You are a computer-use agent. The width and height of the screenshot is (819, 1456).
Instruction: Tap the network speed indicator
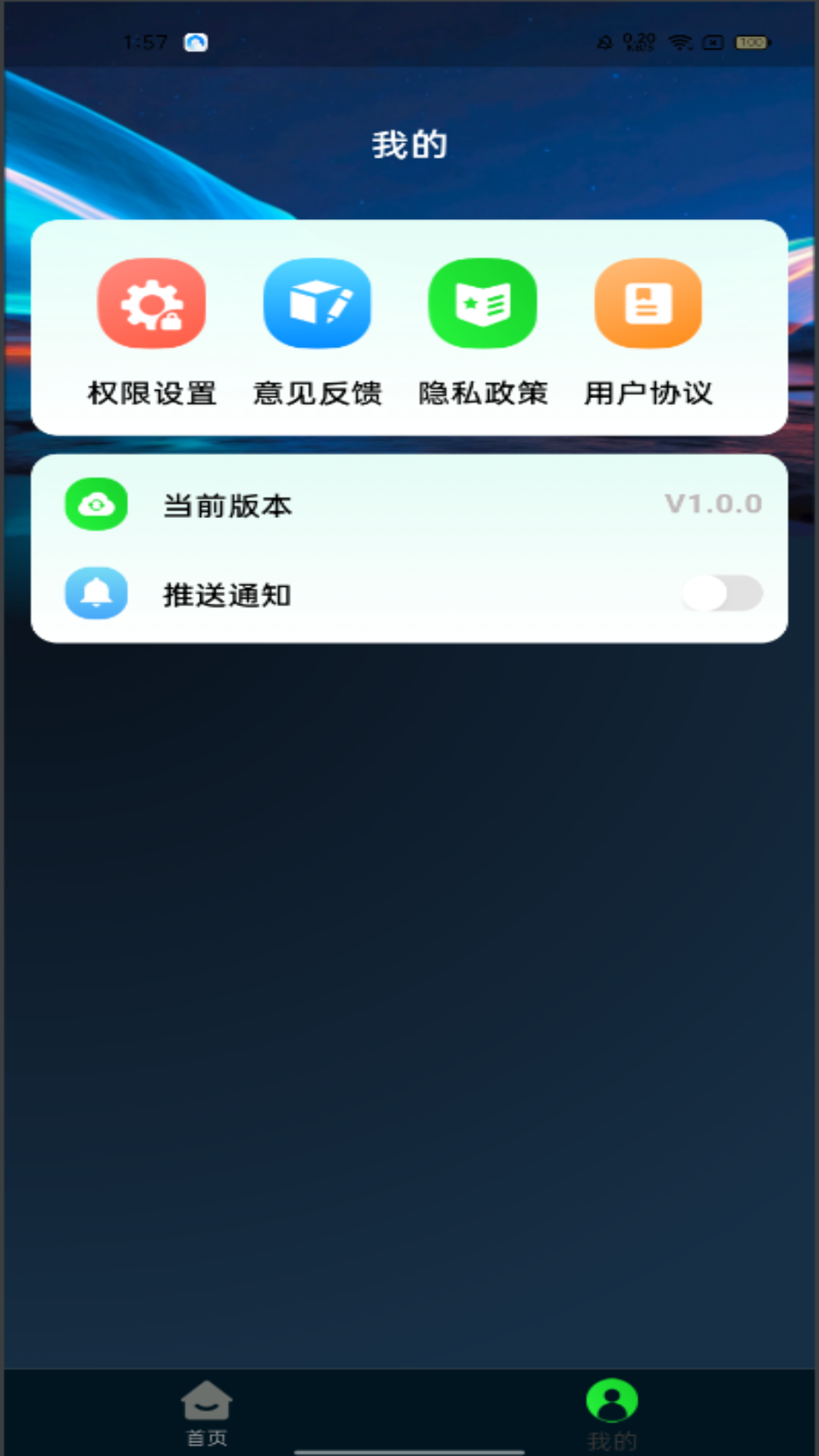point(639,43)
